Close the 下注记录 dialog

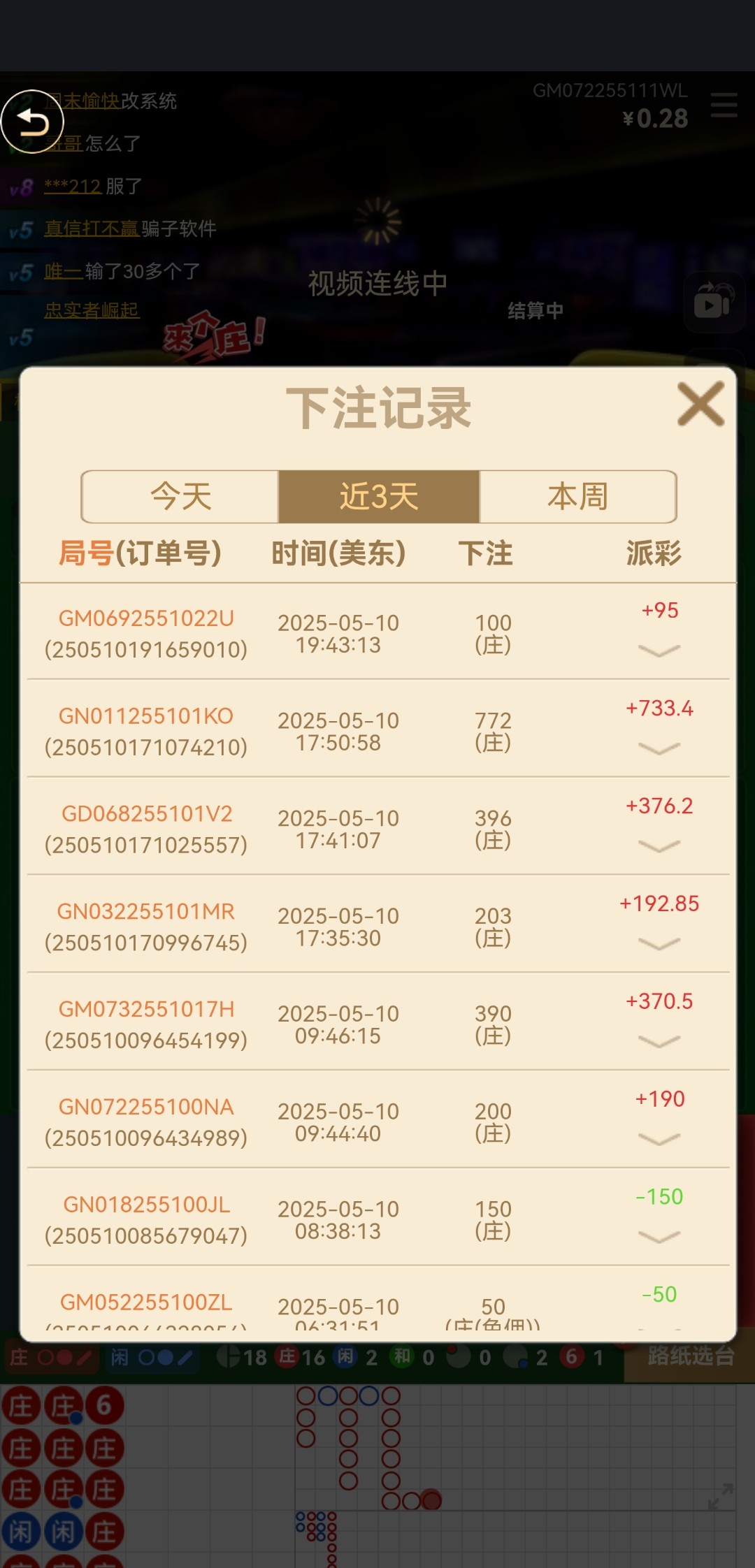(x=700, y=404)
